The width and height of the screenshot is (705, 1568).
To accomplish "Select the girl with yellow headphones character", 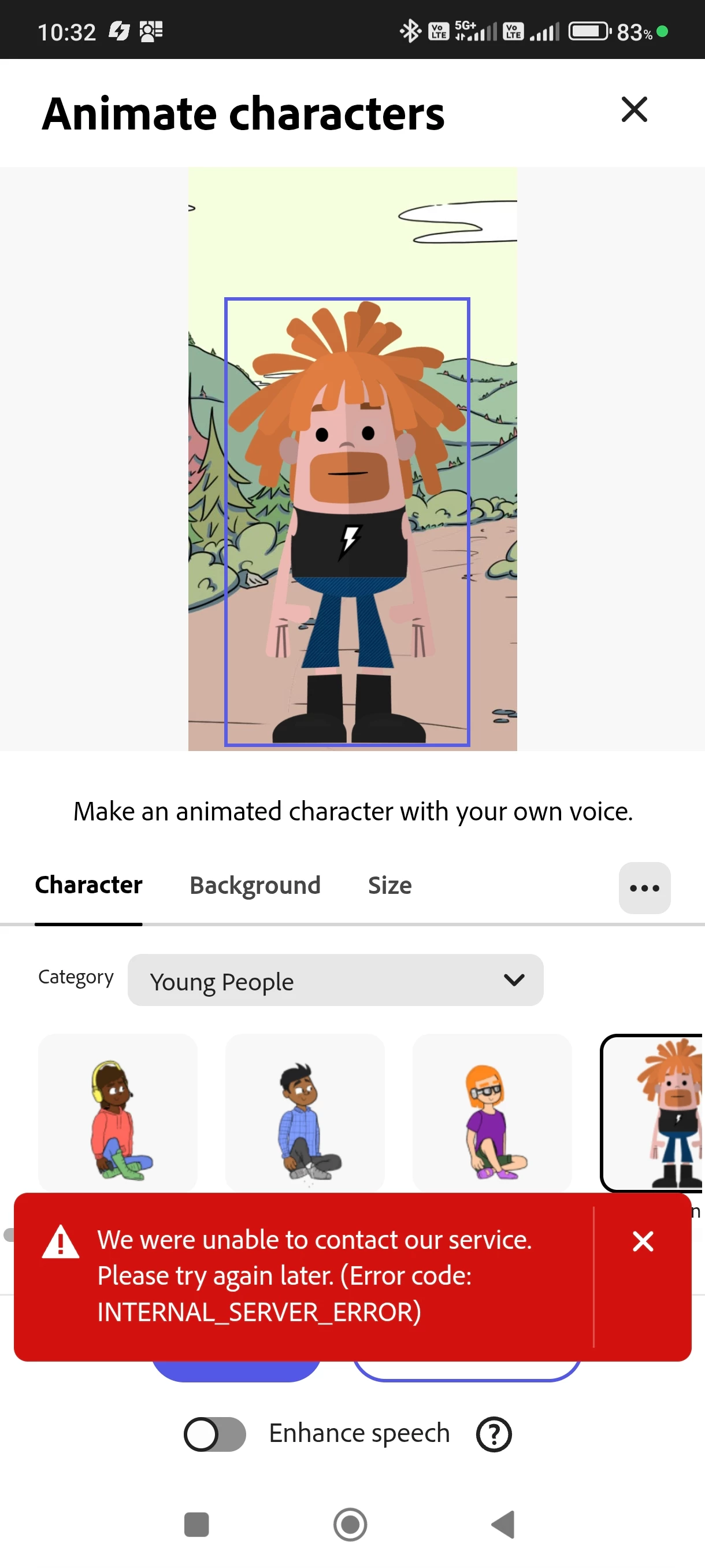I will tap(118, 1113).
